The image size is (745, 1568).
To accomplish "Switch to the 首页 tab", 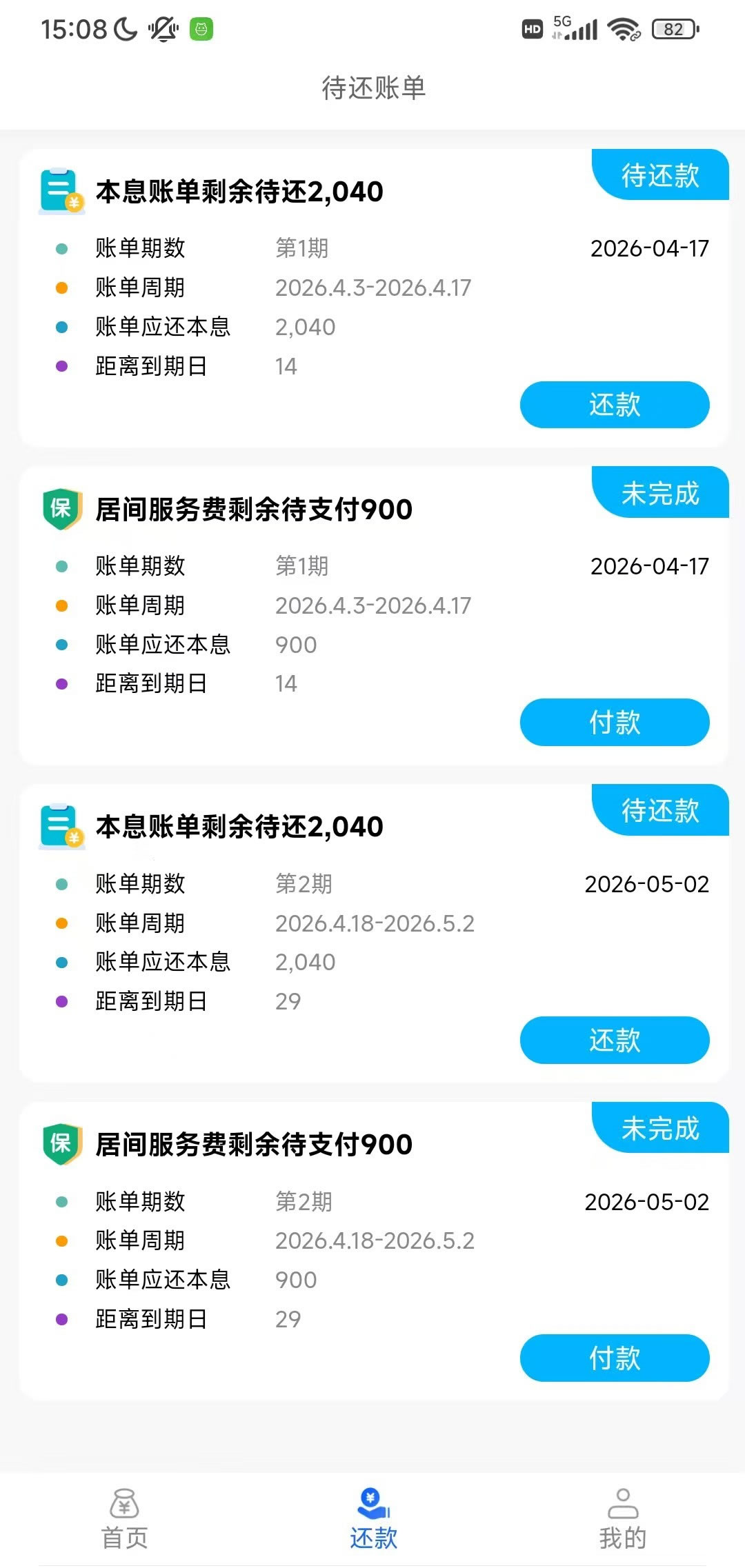I will pyautogui.click(x=125, y=1520).
